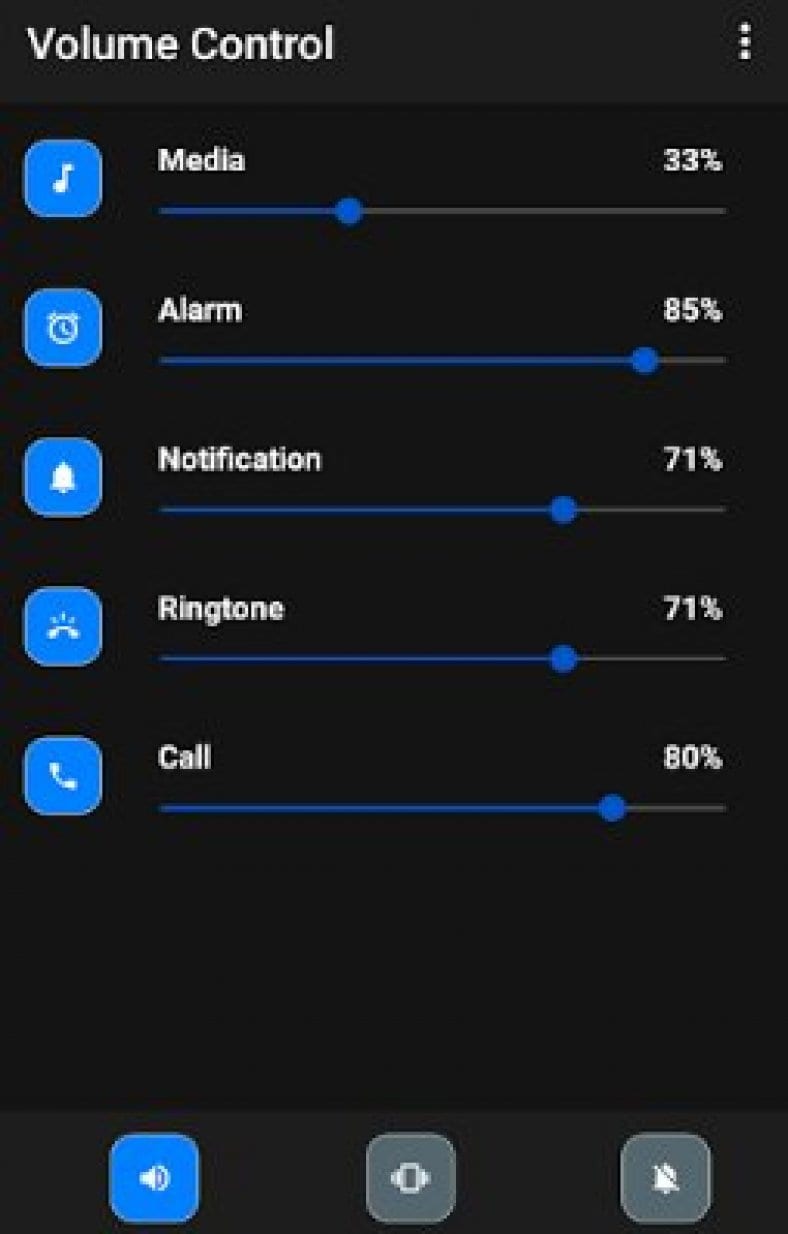Tap the Ringtone volume slider track
The width and height of the screenshot is (788, 1234).
(442, 659)
